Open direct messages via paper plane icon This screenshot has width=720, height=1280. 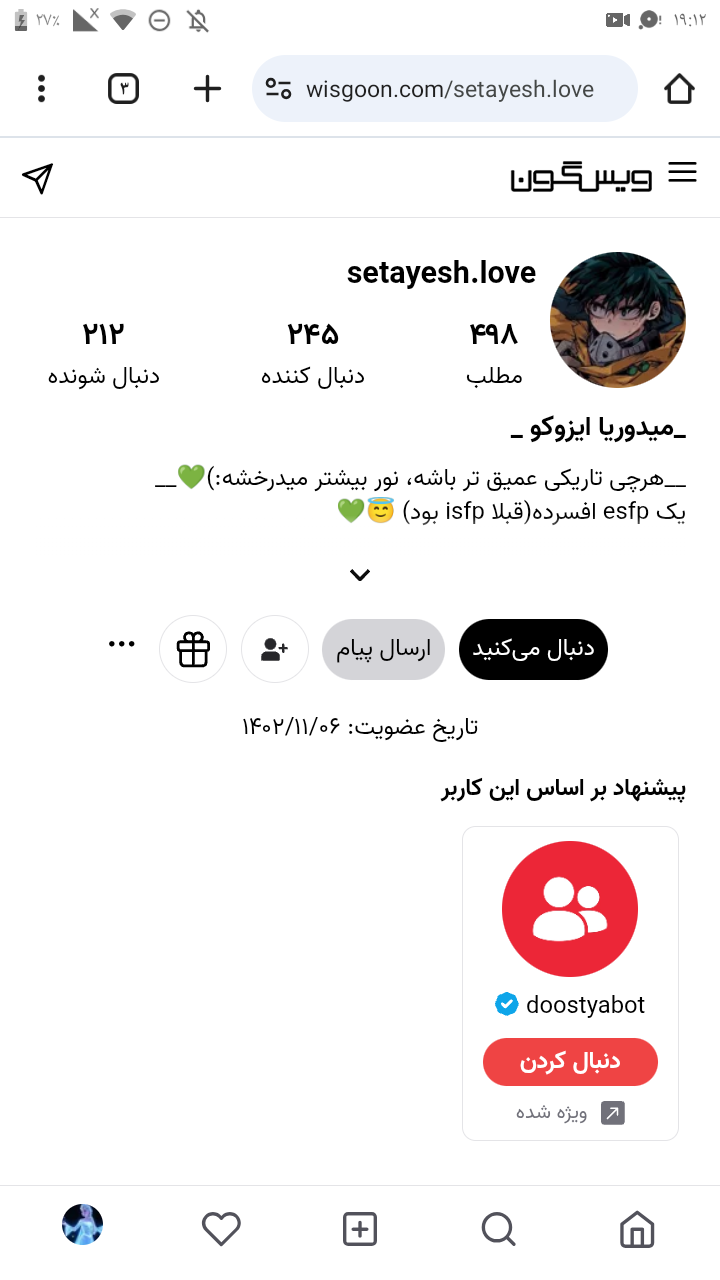(x=37, y=178)
